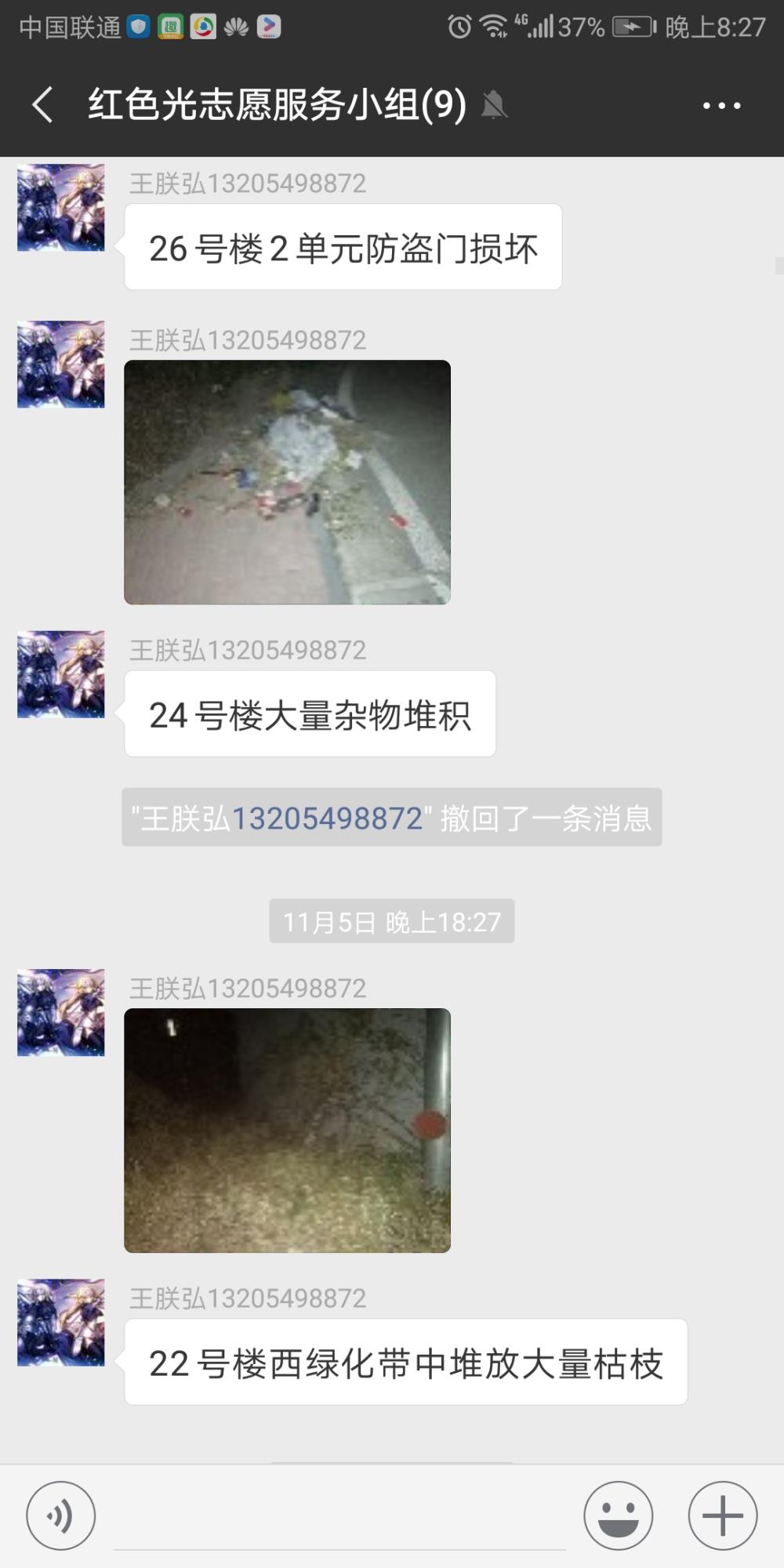
Task: Open the emoji picker
Action: click(619, 1515)
